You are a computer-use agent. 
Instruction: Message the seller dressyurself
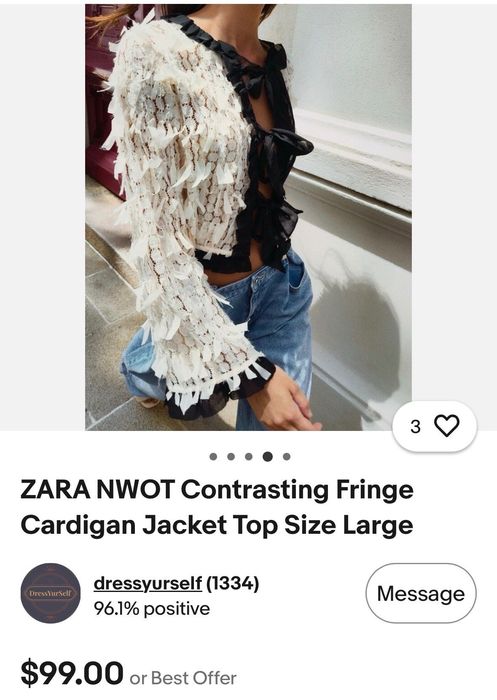click(x=421, y=593)
